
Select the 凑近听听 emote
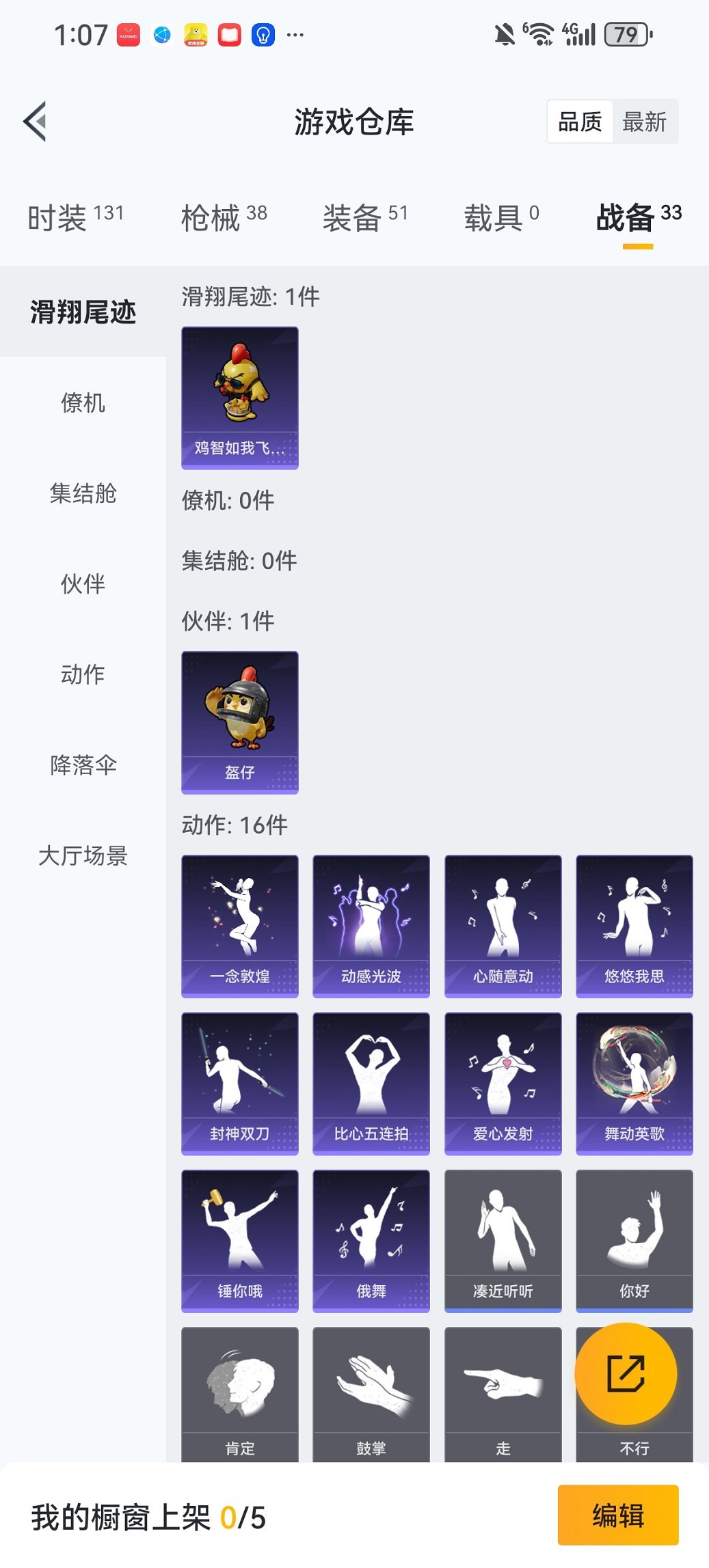tap(502, 1240)
